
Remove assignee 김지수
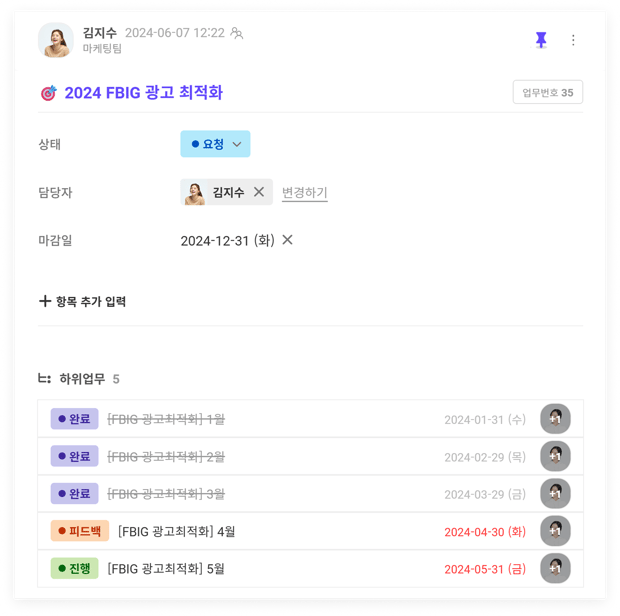tap(259, 192)
